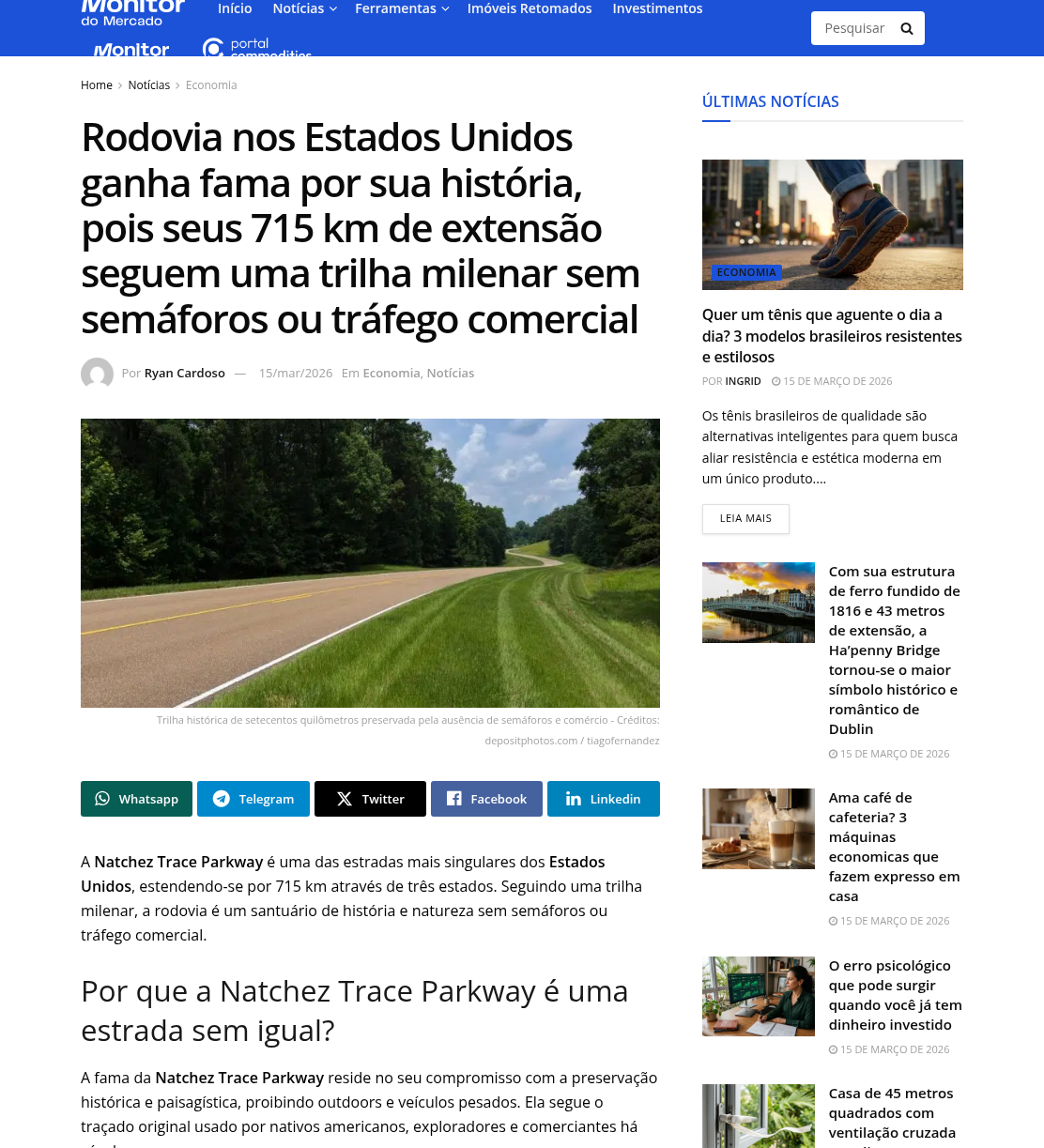Open the erro psicológico investing article
1044x1148 pixels.
click(895, 995)
